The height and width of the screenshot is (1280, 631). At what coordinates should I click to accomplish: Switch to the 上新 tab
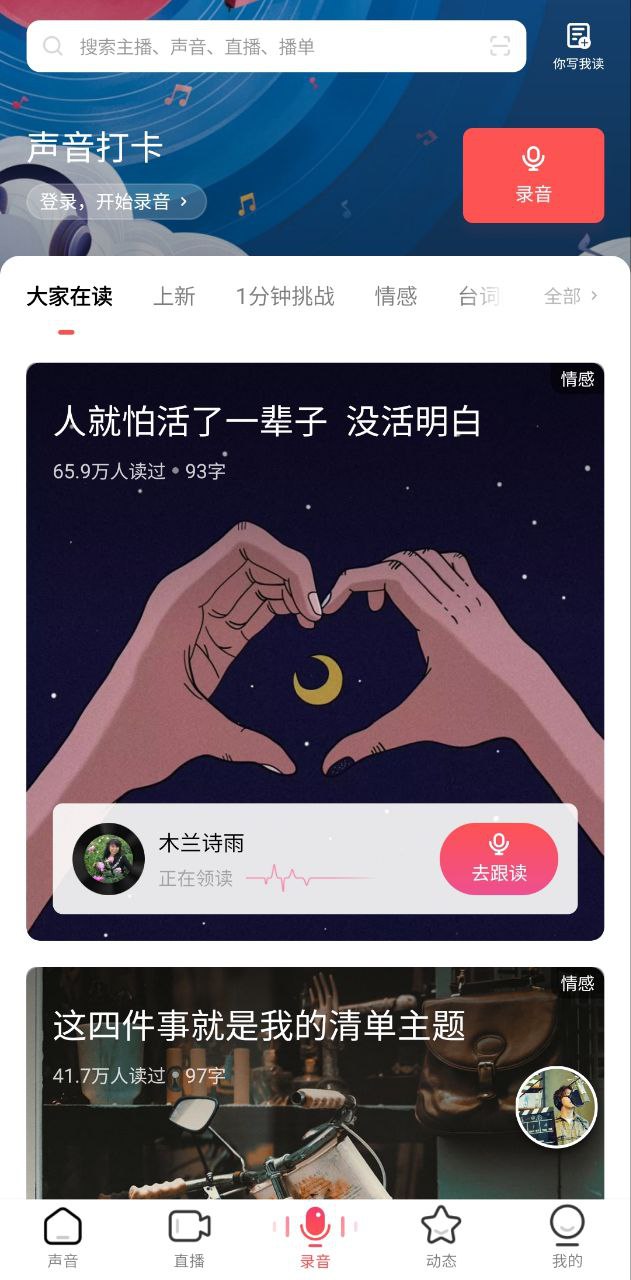point(174,296)
